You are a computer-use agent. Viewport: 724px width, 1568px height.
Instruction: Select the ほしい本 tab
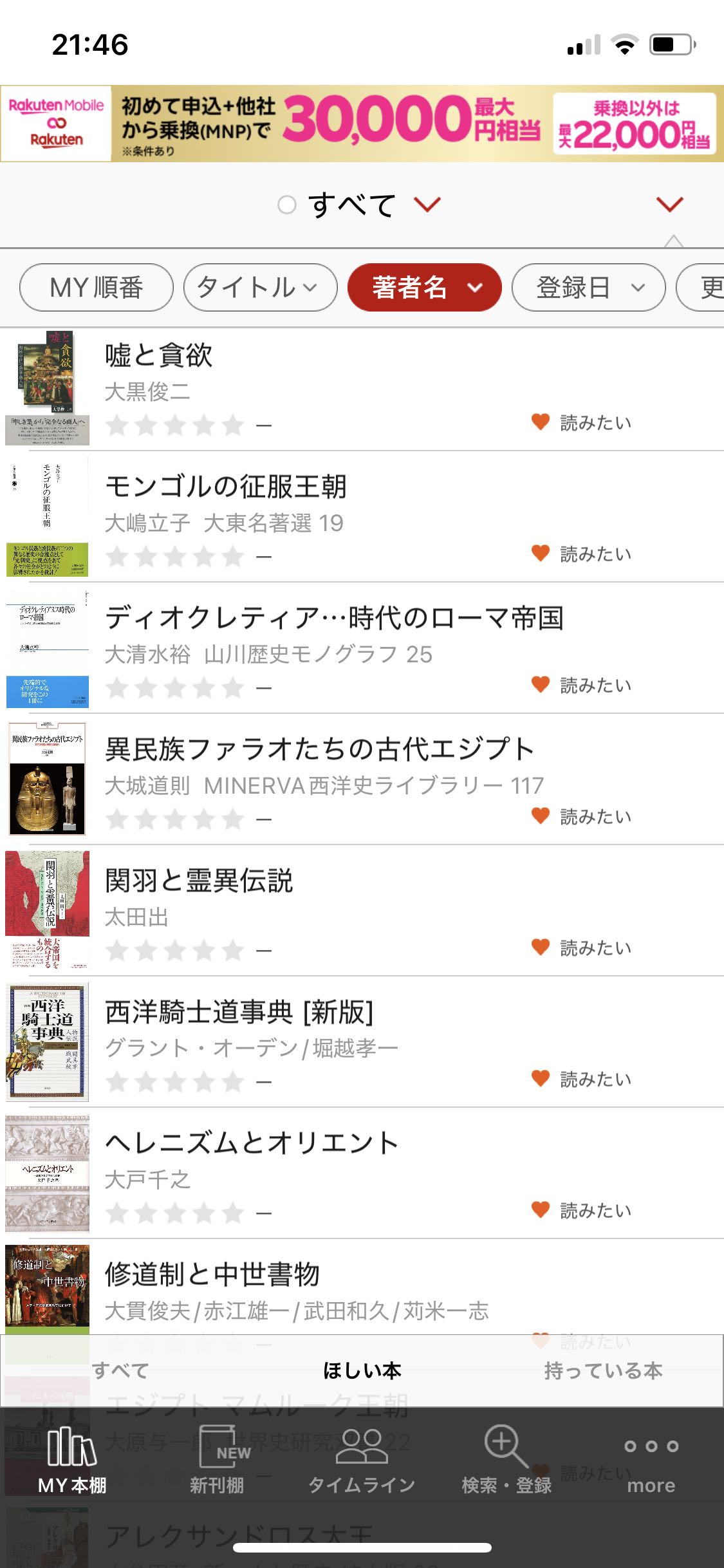click(362, 1370)
